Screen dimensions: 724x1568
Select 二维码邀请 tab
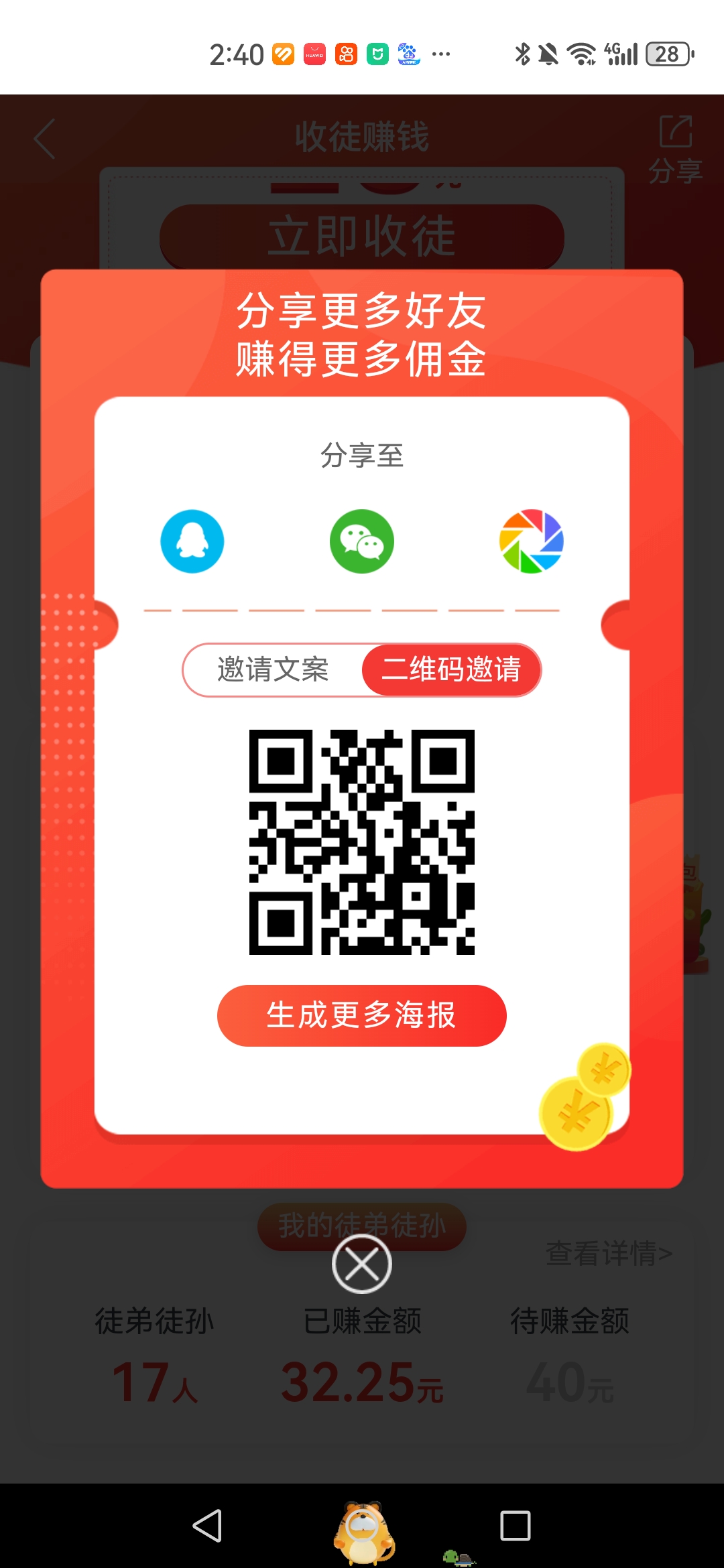click(x=451, y=669)
